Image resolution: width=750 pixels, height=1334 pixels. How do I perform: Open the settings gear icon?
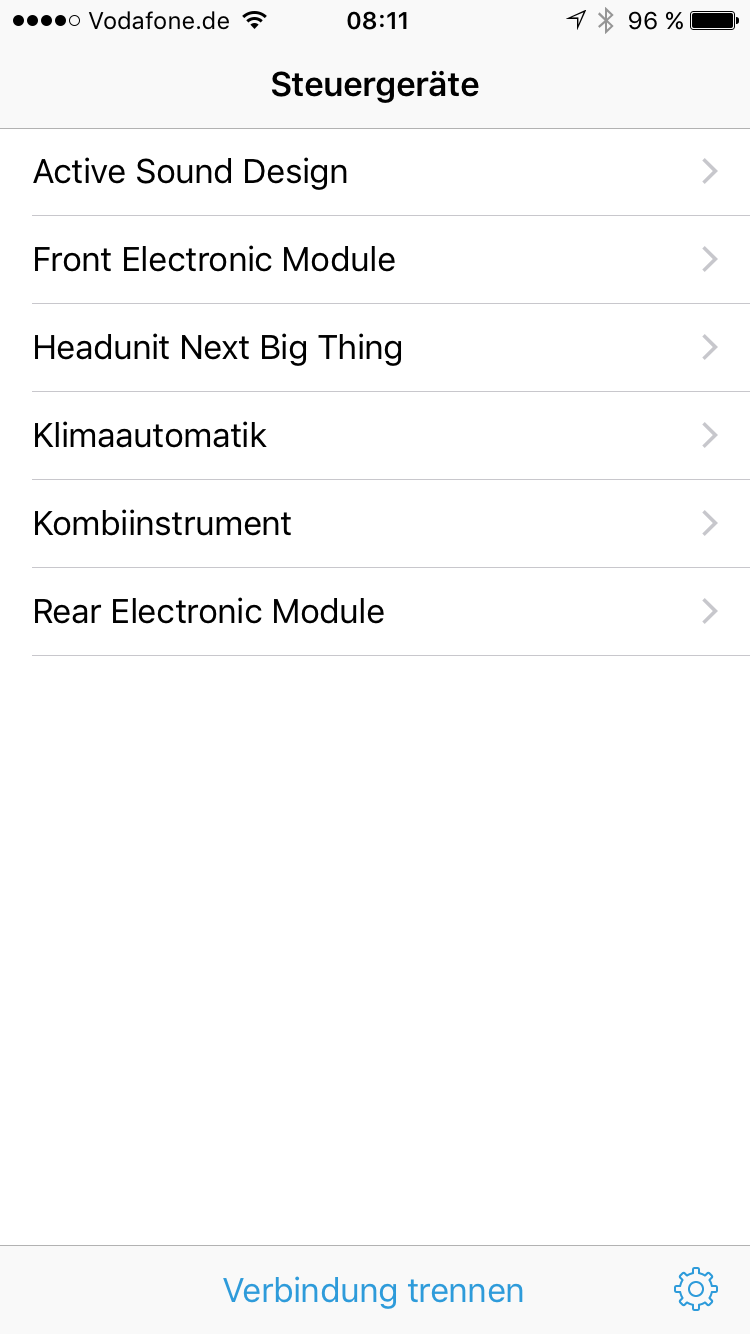point(696,1290)
